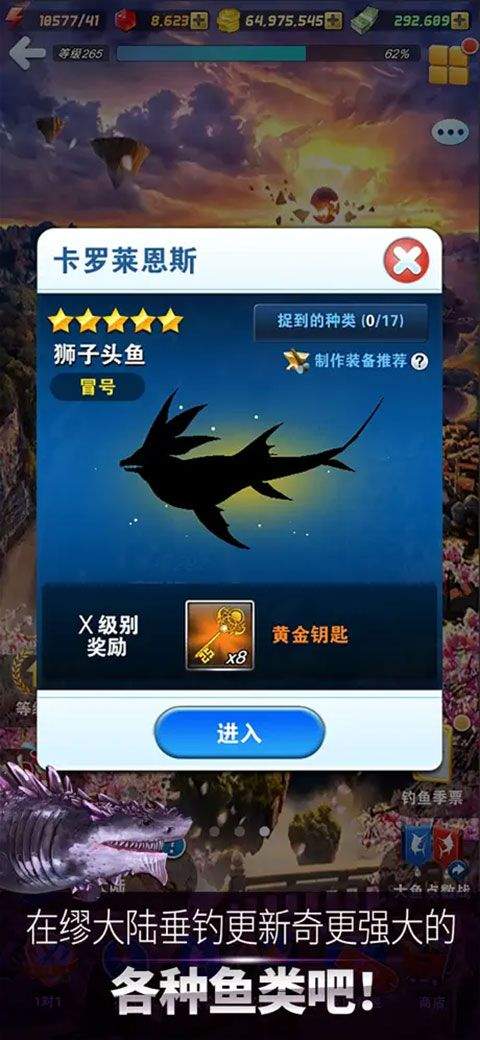Open 制作装备推荐 help
Viewport: 480px width, 1040px height.
[x=420, y=361]
